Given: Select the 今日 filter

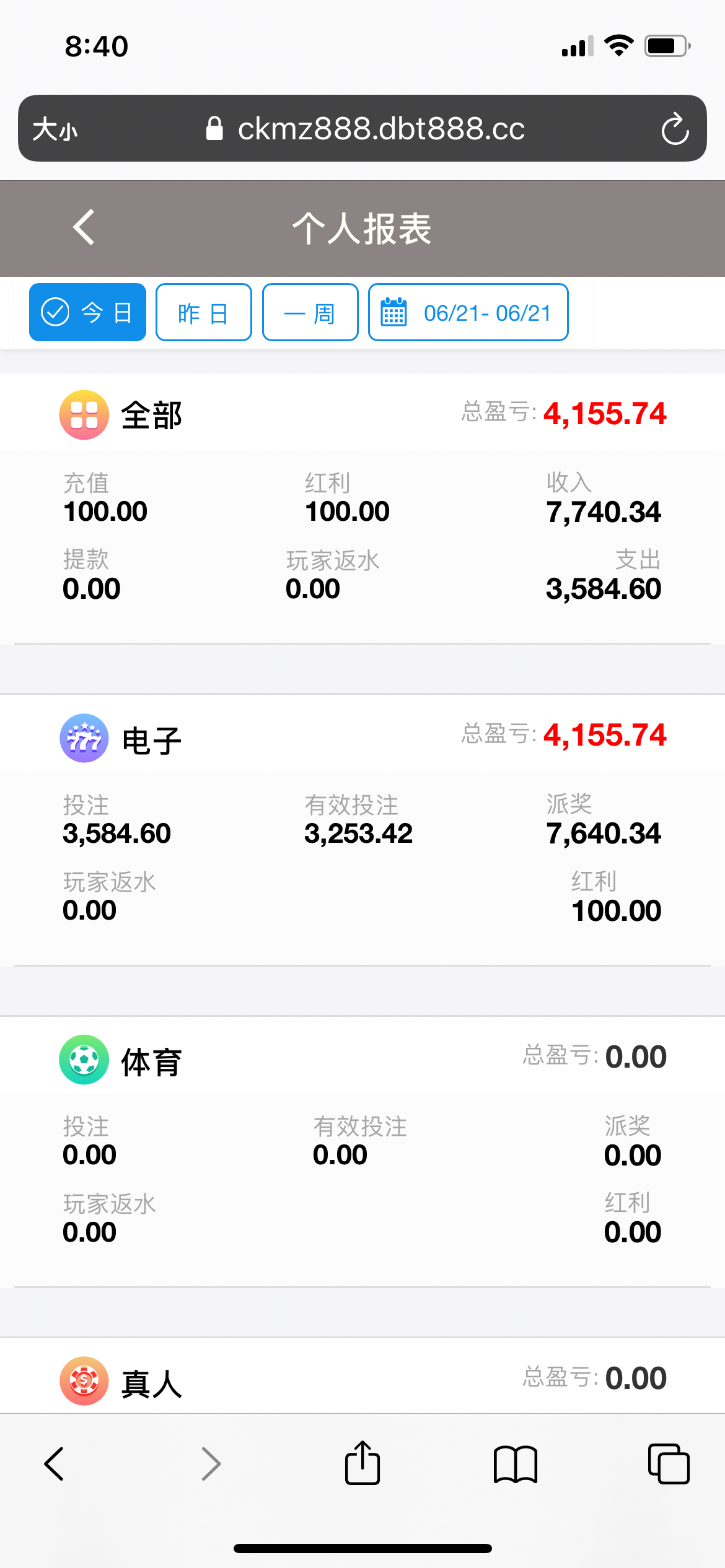Looking at the screenshot, I should (x=87, y=312).
